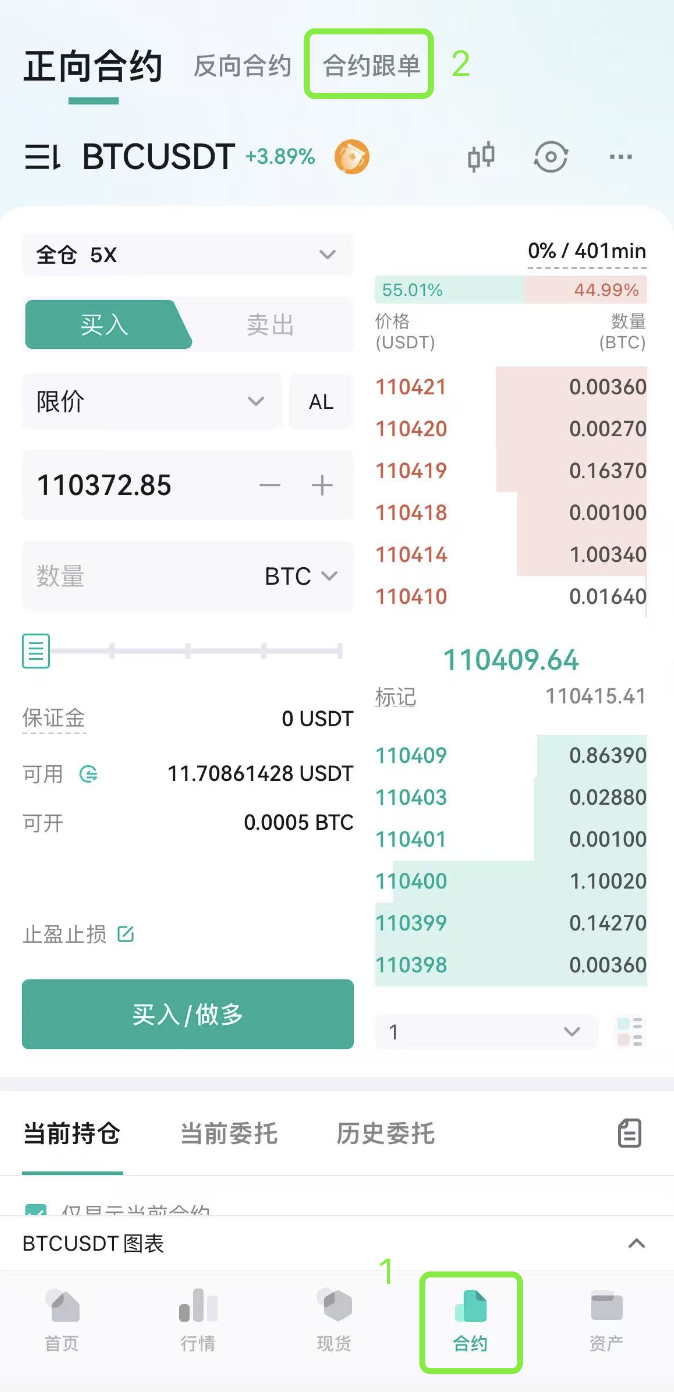Open the 限价 order type dropdown

click(x=152, y=402)
